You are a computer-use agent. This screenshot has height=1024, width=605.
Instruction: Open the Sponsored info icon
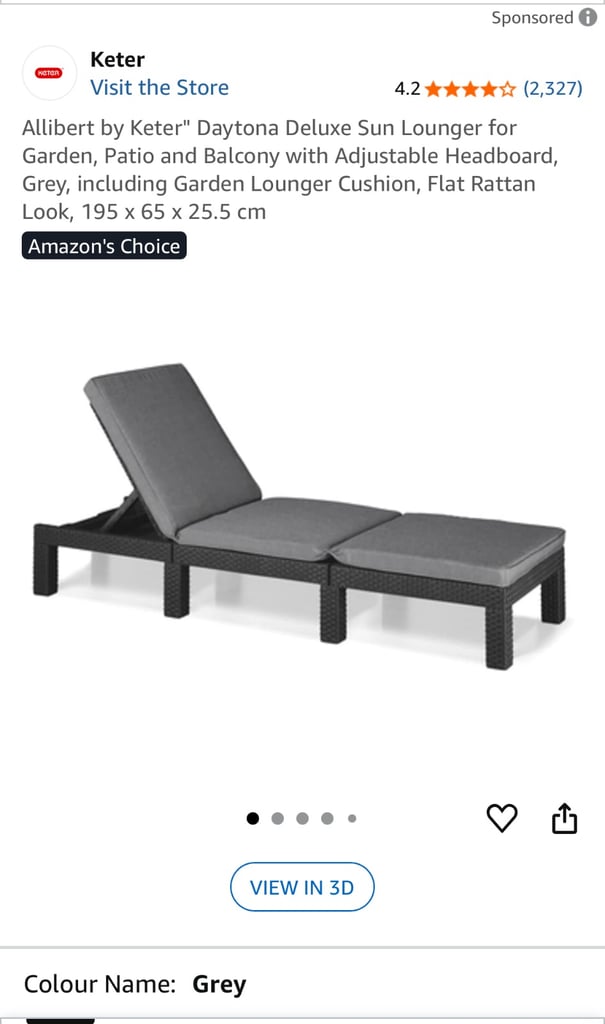(588, 18)
